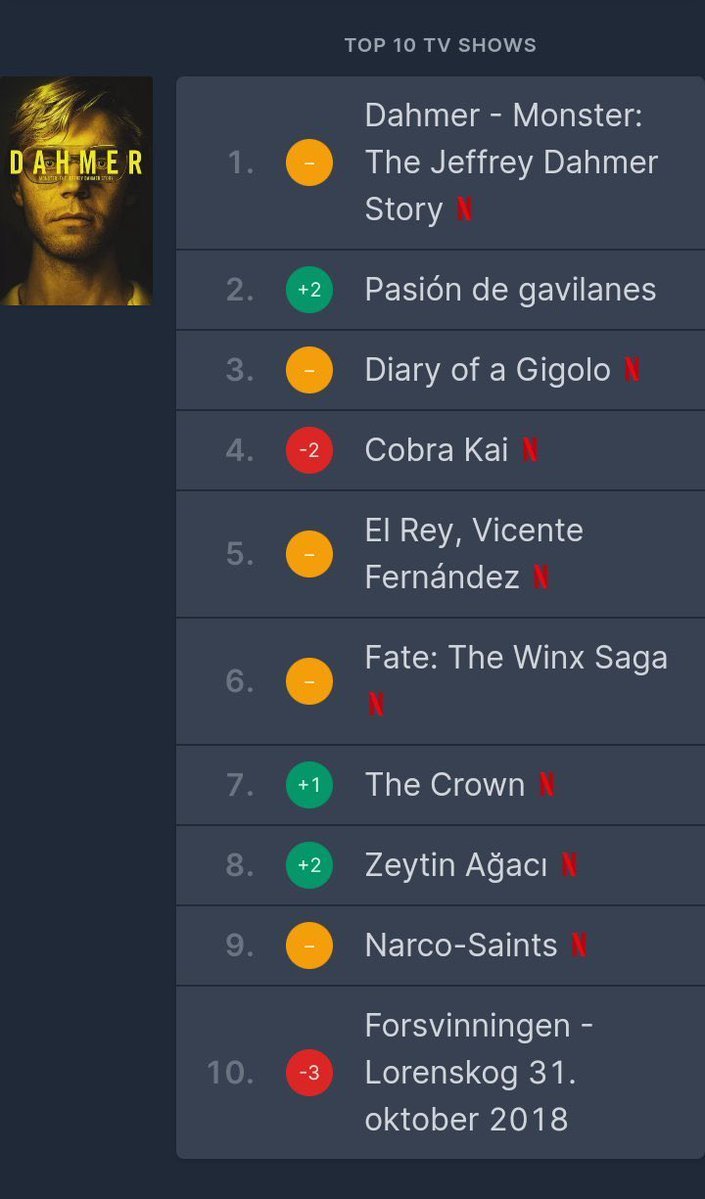Open Forsvinningen - Lorenskog 31. oktober 2018

(440, 1072)
